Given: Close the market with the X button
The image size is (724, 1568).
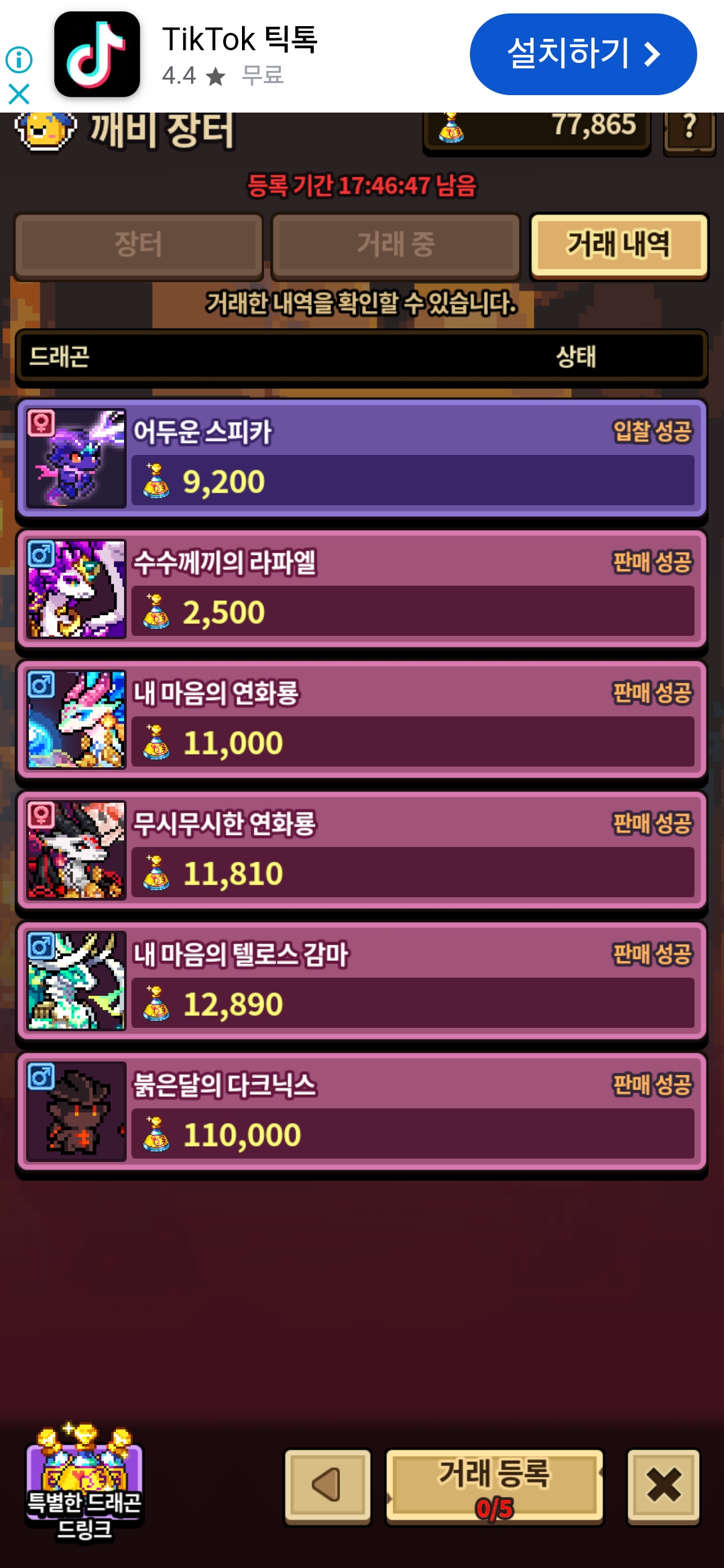Looking at the screenshot, I should tap(663, 1486).
